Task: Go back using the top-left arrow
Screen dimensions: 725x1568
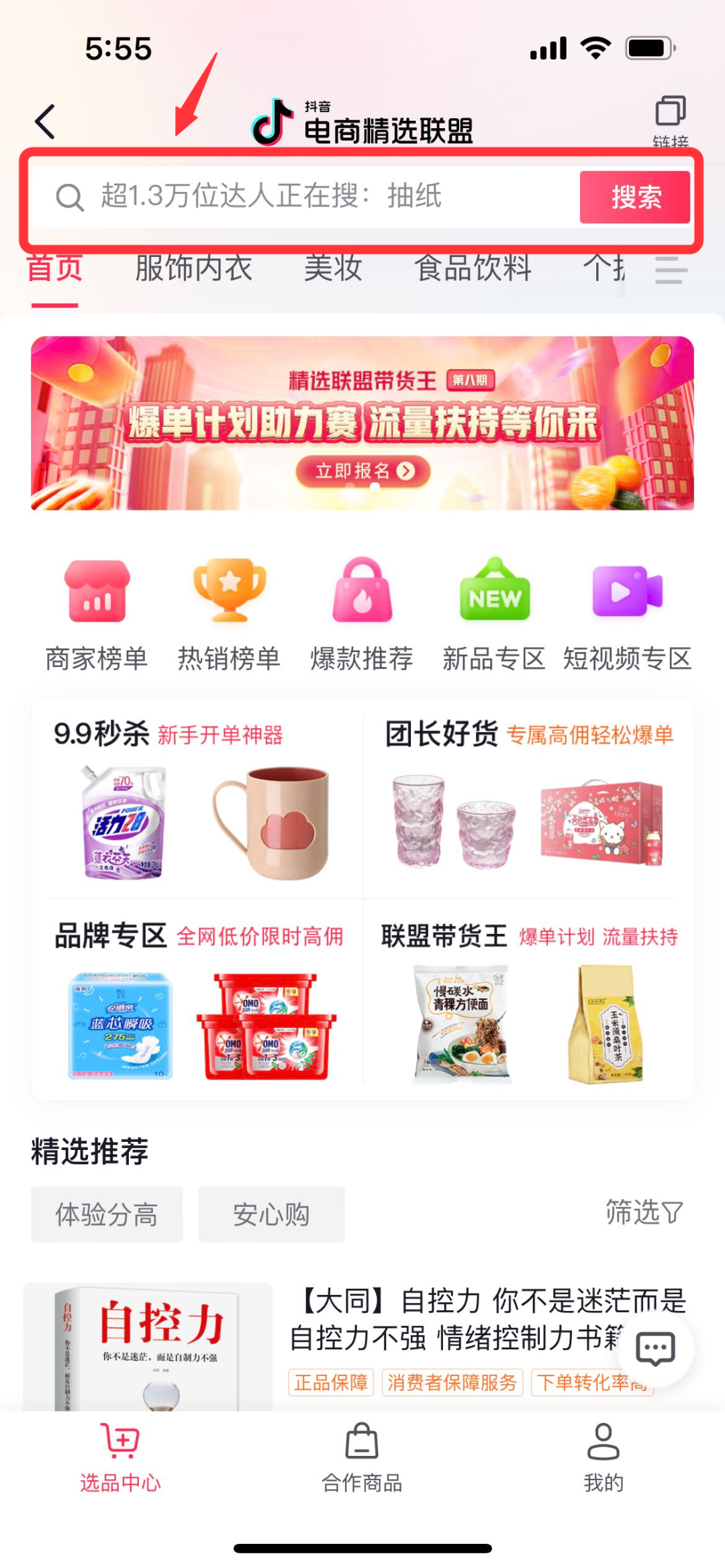Action: tap(45, 122)
